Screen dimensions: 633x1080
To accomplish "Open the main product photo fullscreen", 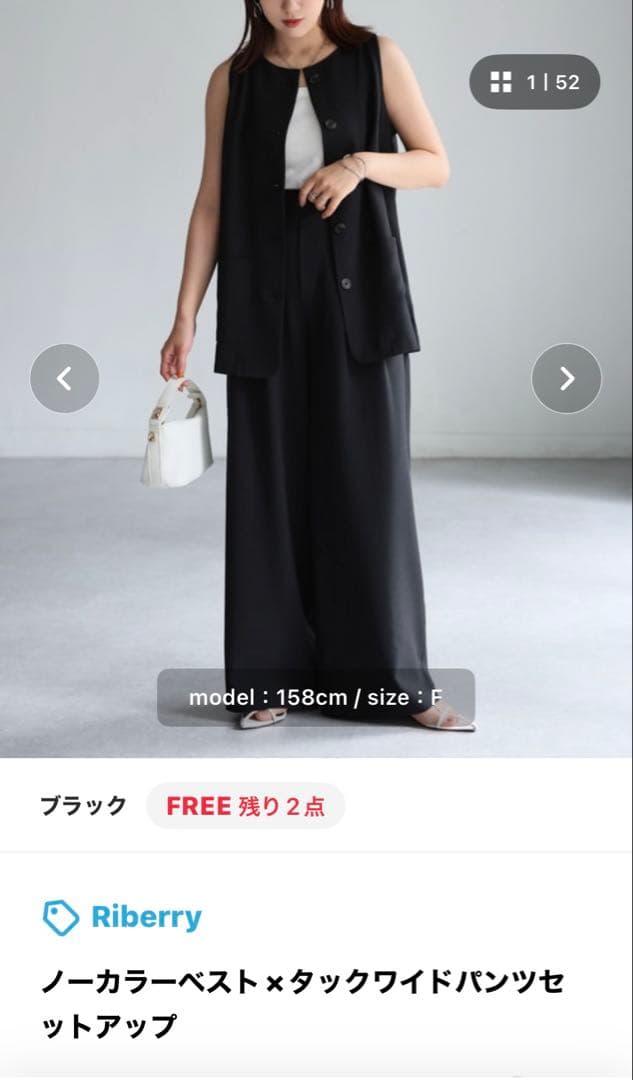I will [x=316, y=379].
